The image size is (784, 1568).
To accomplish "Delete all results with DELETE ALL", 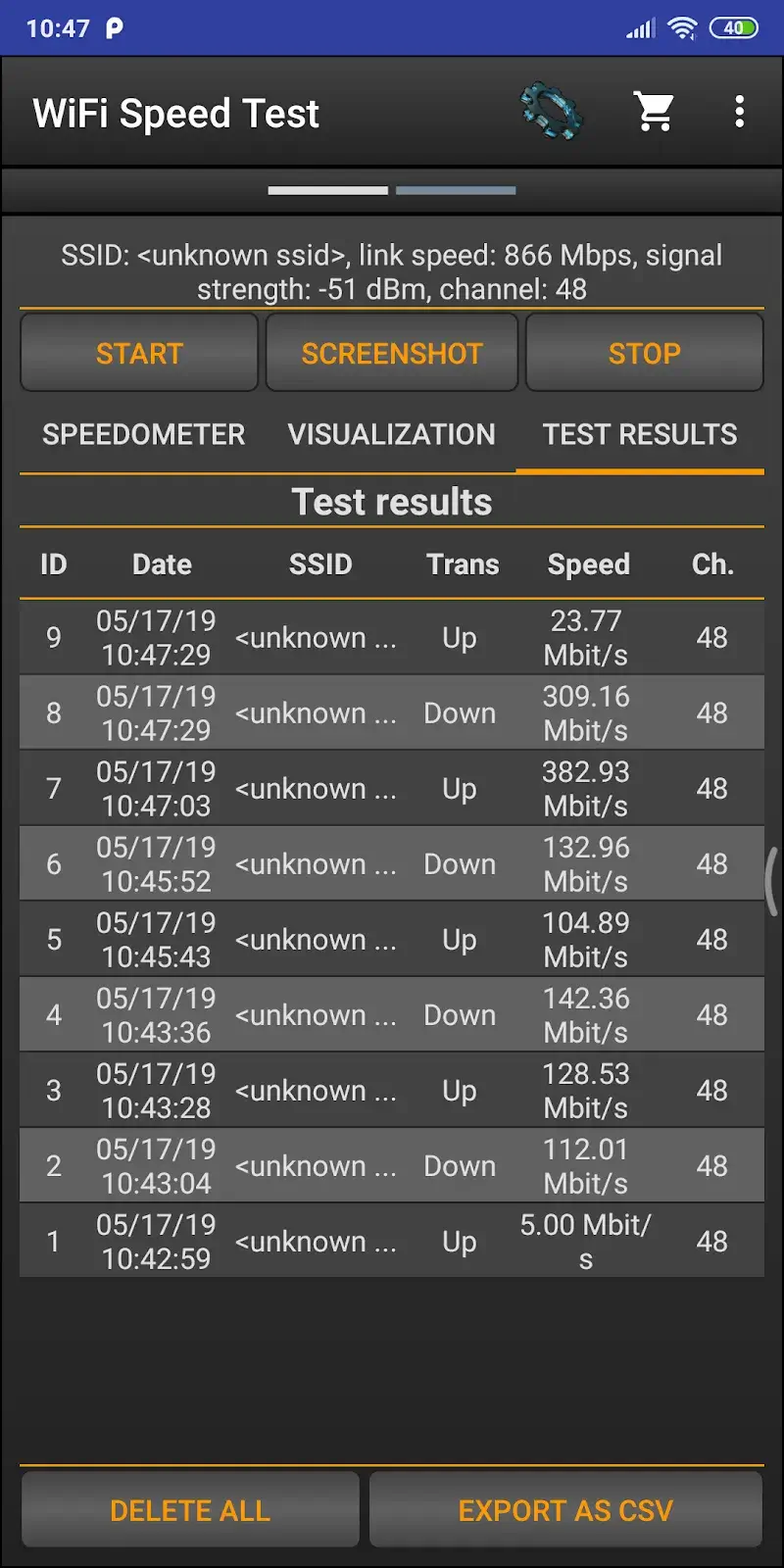I will point(189,1509).
